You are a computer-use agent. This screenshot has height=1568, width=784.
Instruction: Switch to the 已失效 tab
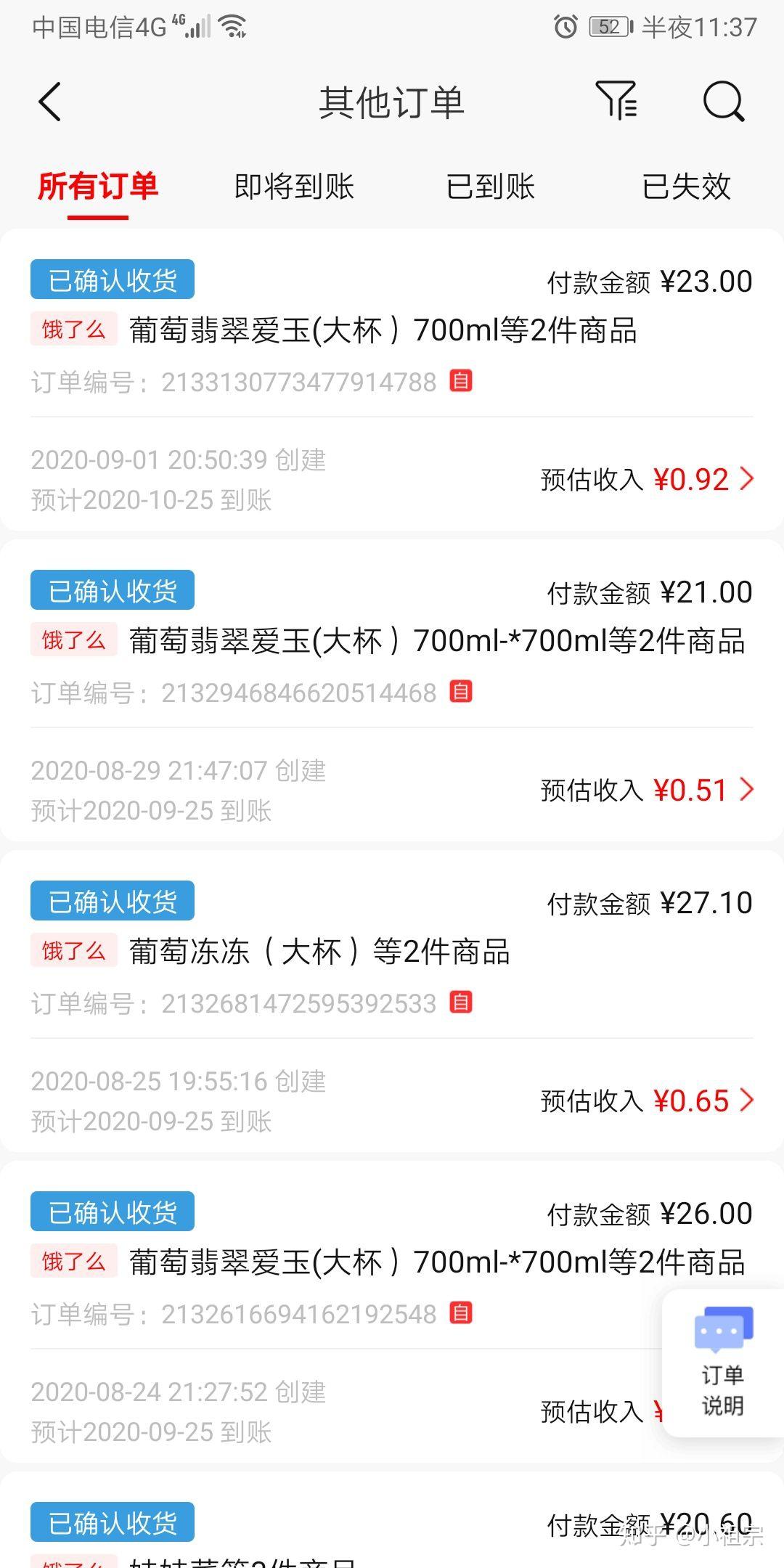(x=686, y=187)
